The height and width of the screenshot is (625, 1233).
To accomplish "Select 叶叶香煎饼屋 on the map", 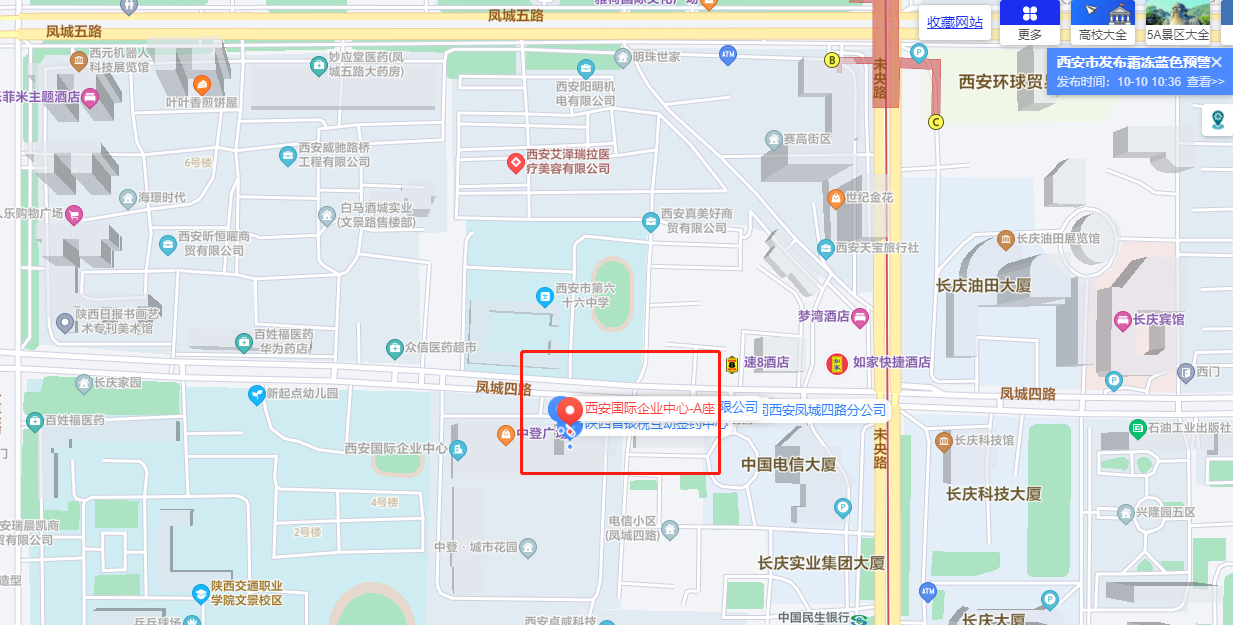I will tap(202, 86).
